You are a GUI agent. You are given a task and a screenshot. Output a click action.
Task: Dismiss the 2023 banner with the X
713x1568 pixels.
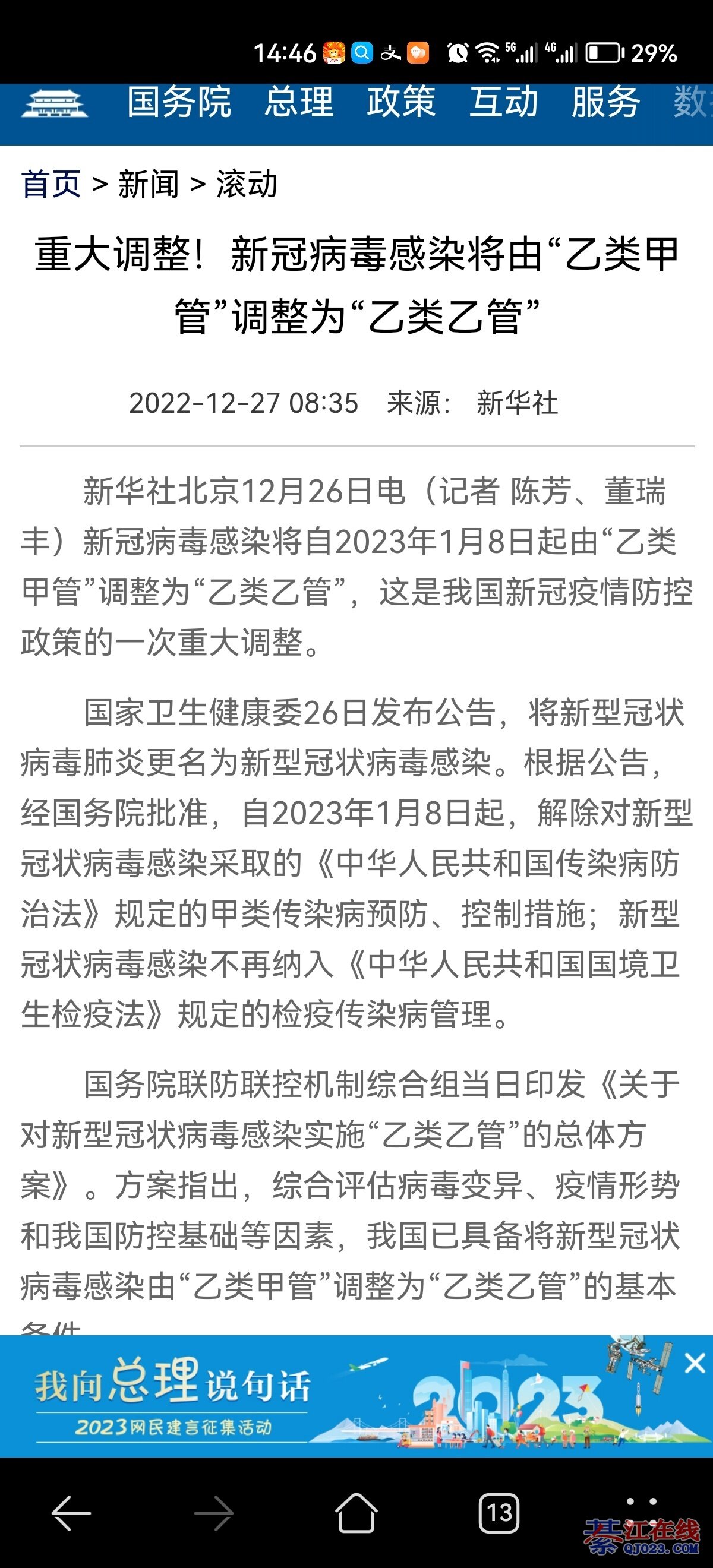pos(695,1364)
